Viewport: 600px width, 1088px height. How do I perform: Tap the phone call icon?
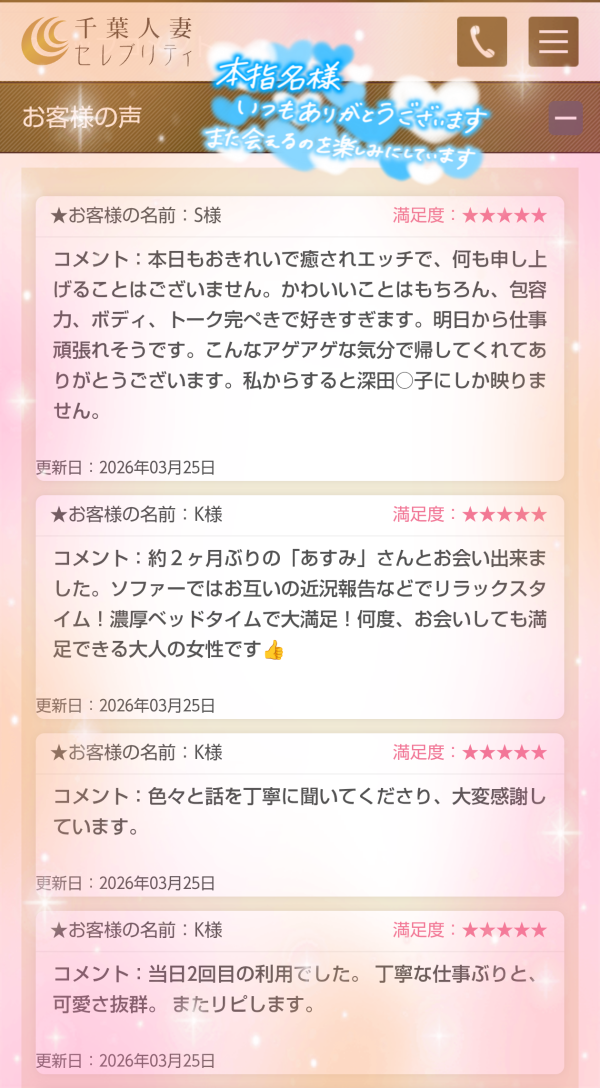(481, 42)
